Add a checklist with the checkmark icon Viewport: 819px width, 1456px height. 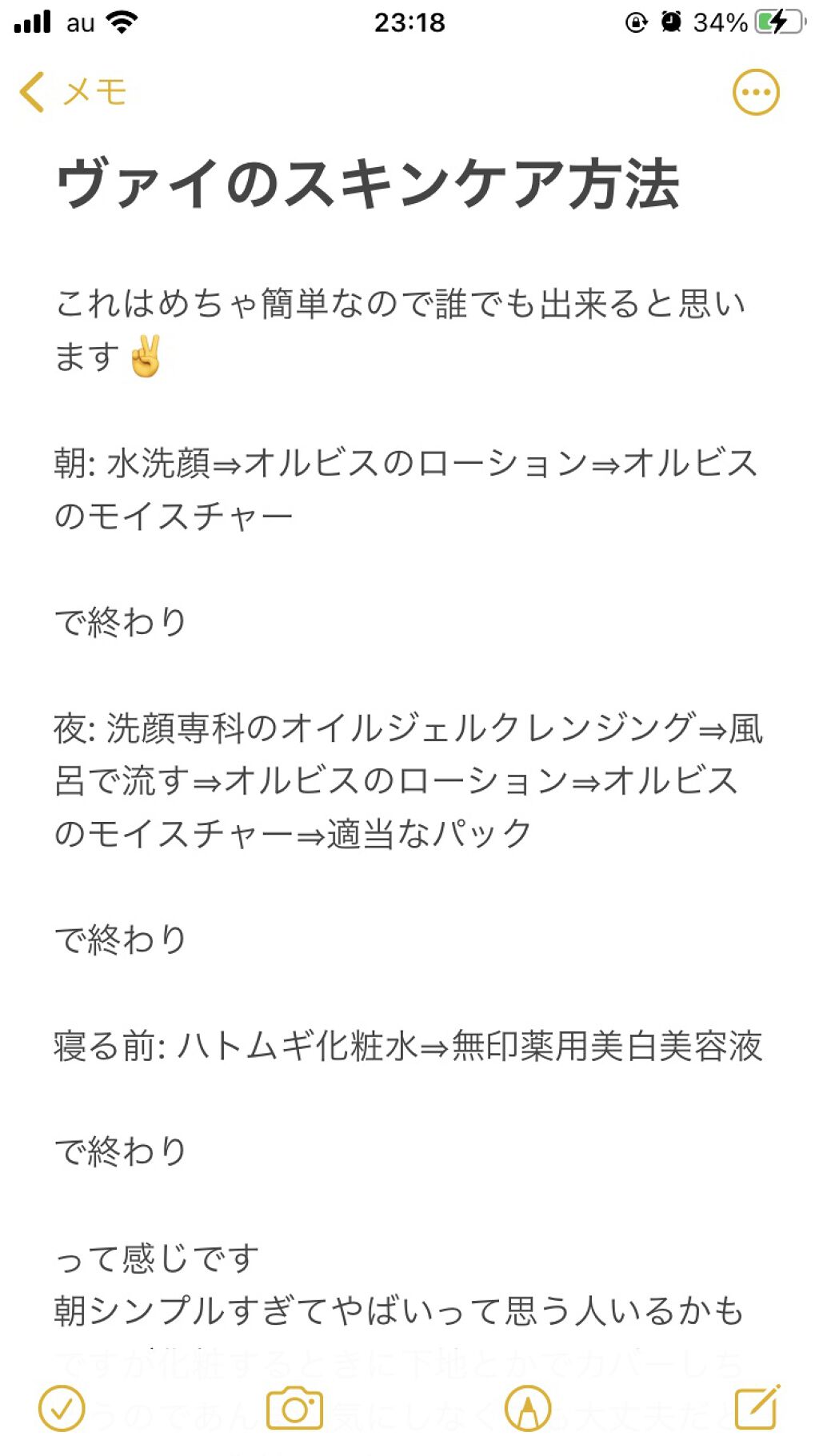(62, 1408)
